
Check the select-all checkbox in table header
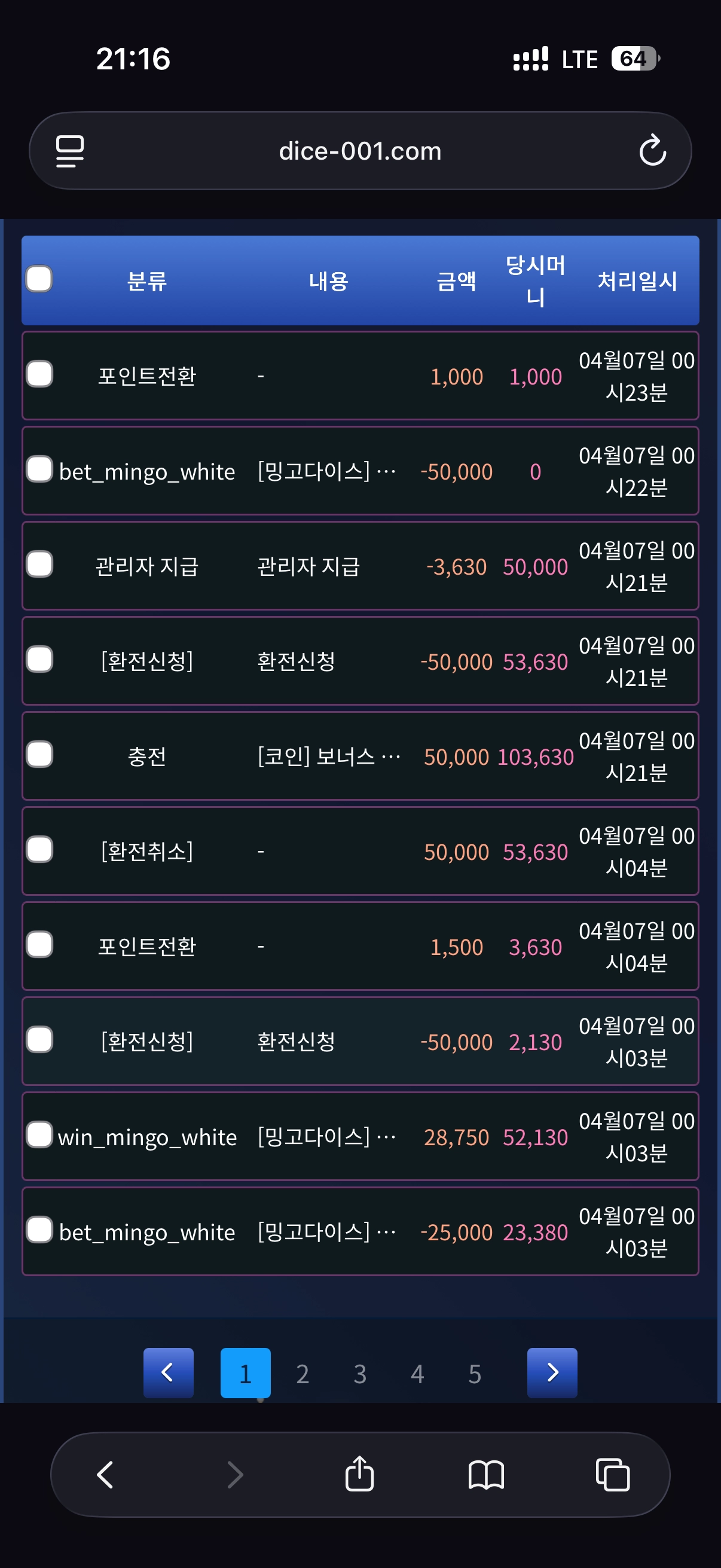tap(39, 280)
